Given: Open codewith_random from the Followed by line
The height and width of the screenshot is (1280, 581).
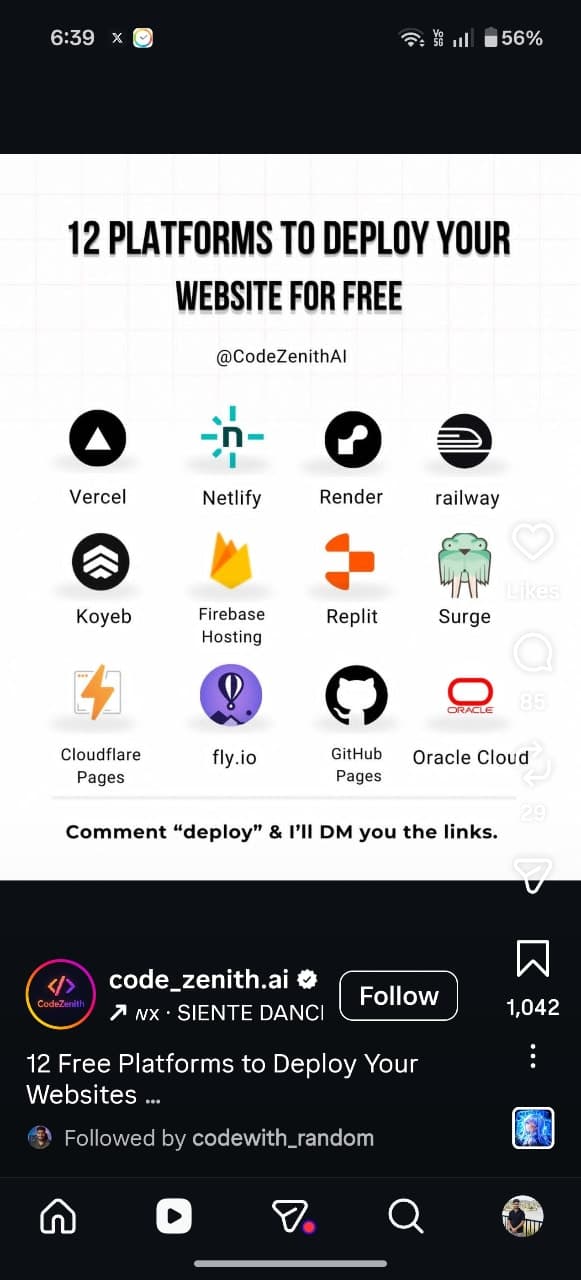Looking at the screenshot, I should pyautogui.click(x=283, y=1138).
